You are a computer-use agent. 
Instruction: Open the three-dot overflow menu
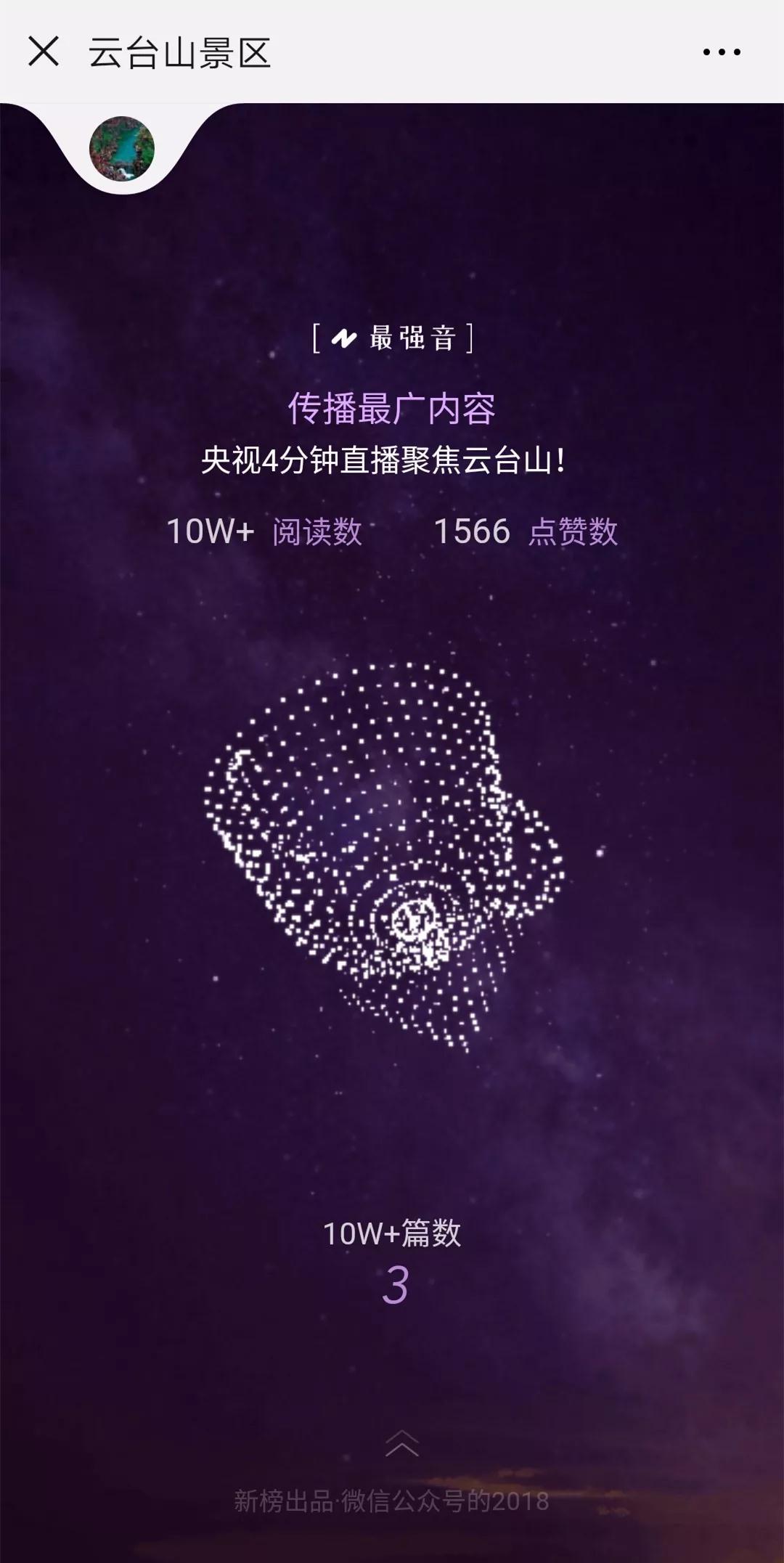coord(721,52)
